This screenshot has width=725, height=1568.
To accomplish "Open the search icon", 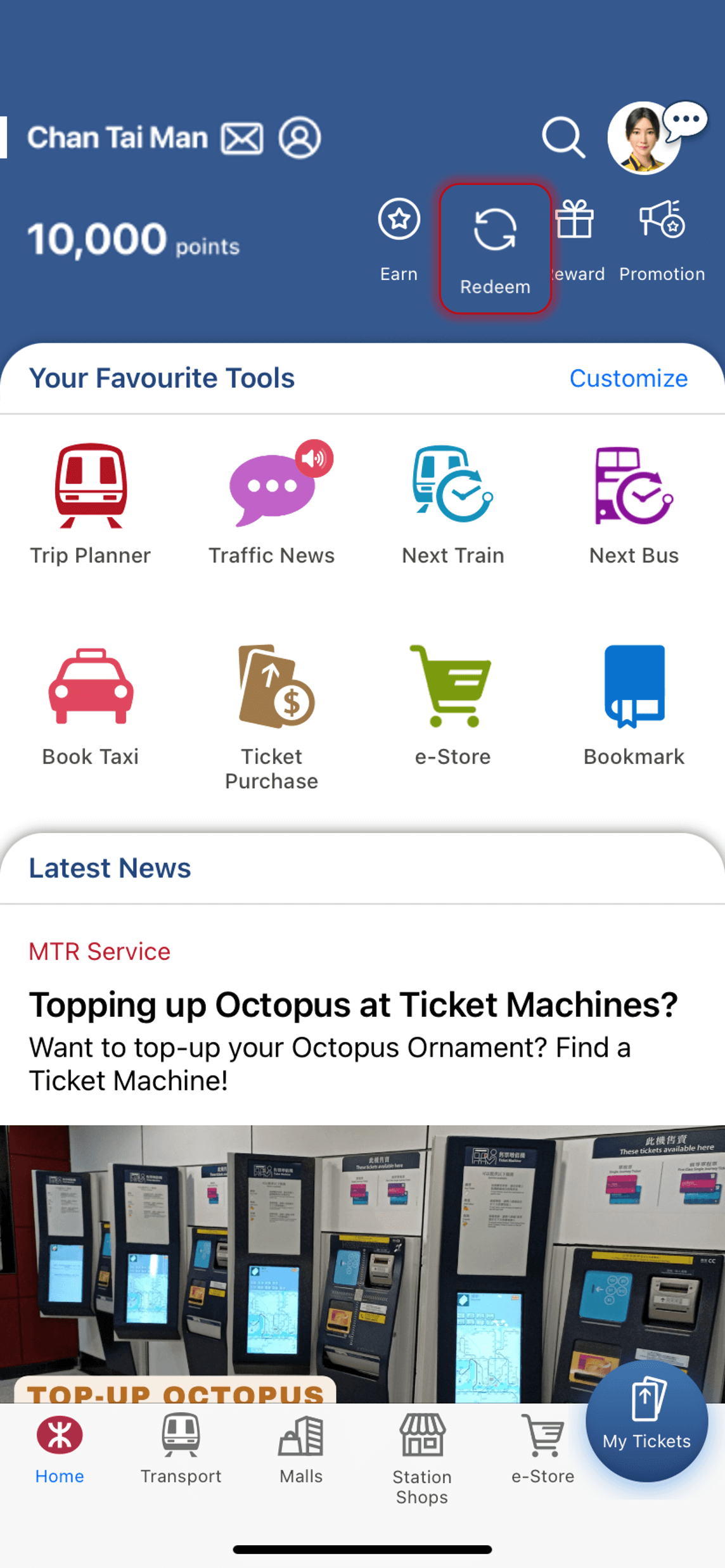I will coord(563,137).
